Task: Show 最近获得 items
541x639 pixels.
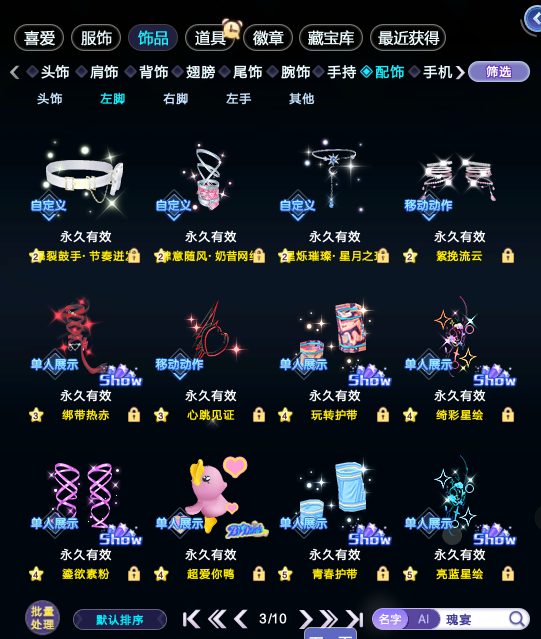Action: click(408, 38)
